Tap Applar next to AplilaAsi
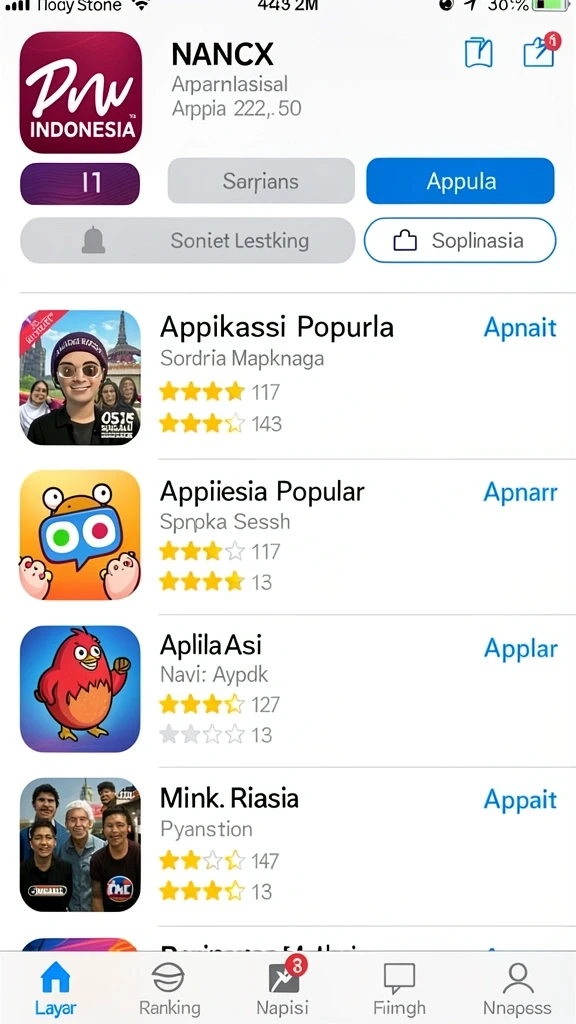The width and height of the screenshot is (576, 1024). (x=520, y=649)
